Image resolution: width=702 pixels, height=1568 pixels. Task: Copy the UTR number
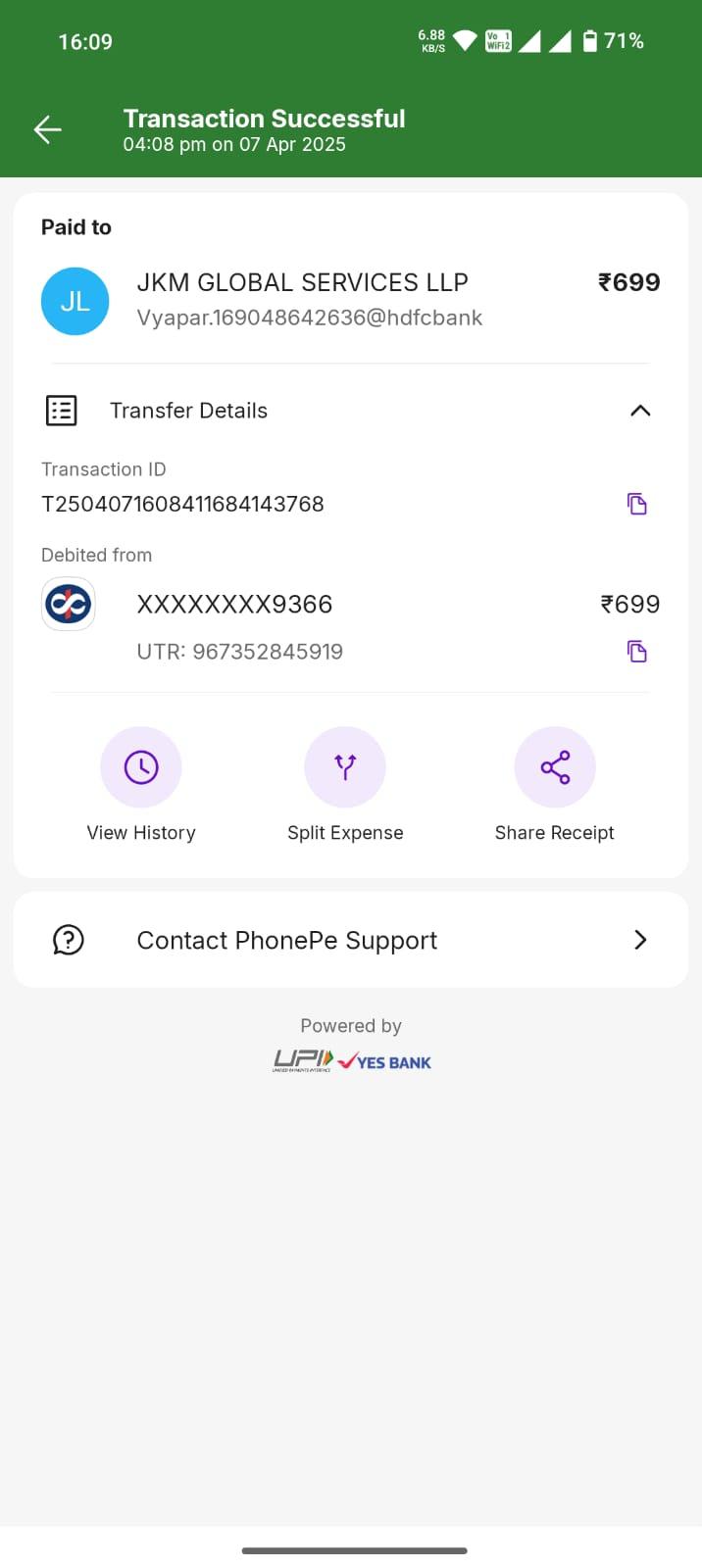click(x=637, y=652)
